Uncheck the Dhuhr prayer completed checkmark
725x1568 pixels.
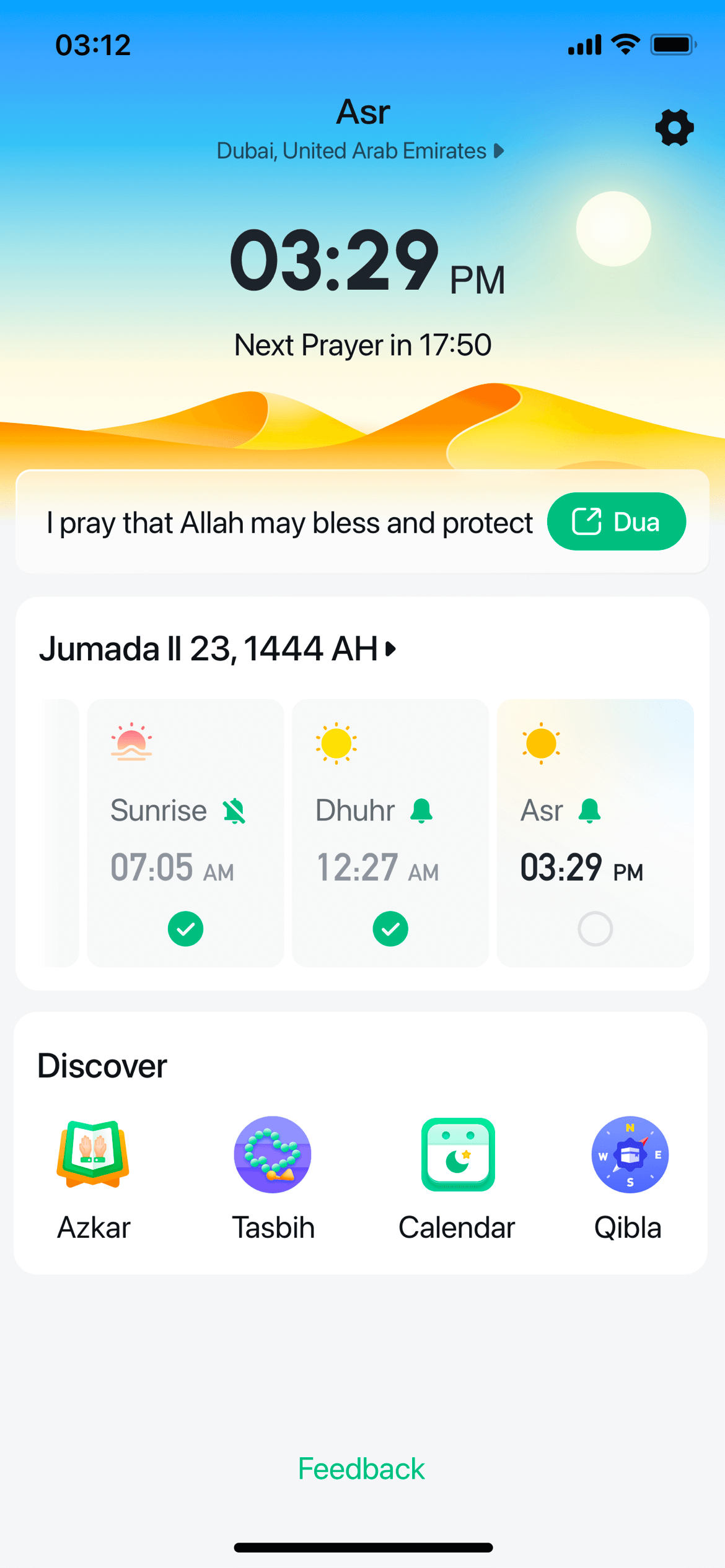390,928
